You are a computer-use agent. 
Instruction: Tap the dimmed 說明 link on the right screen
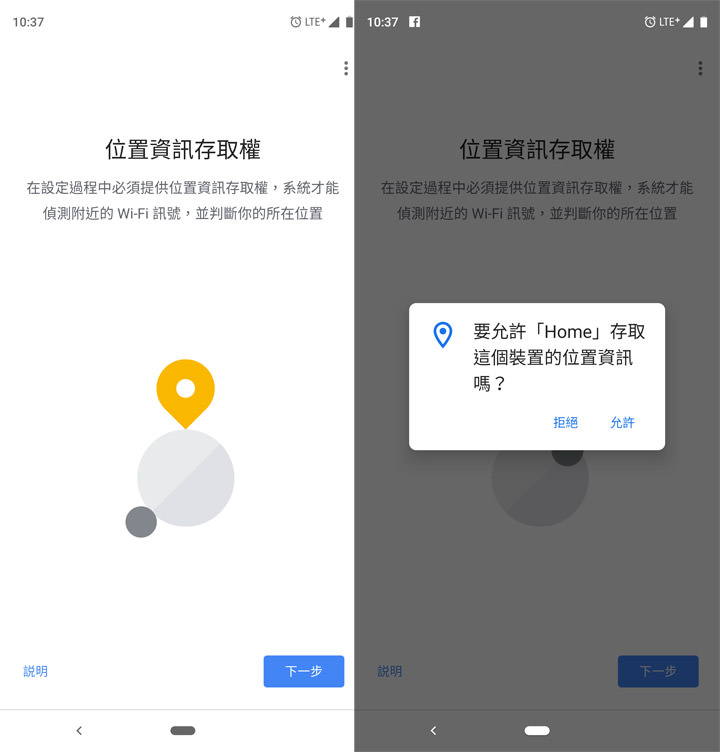[389, 671]
